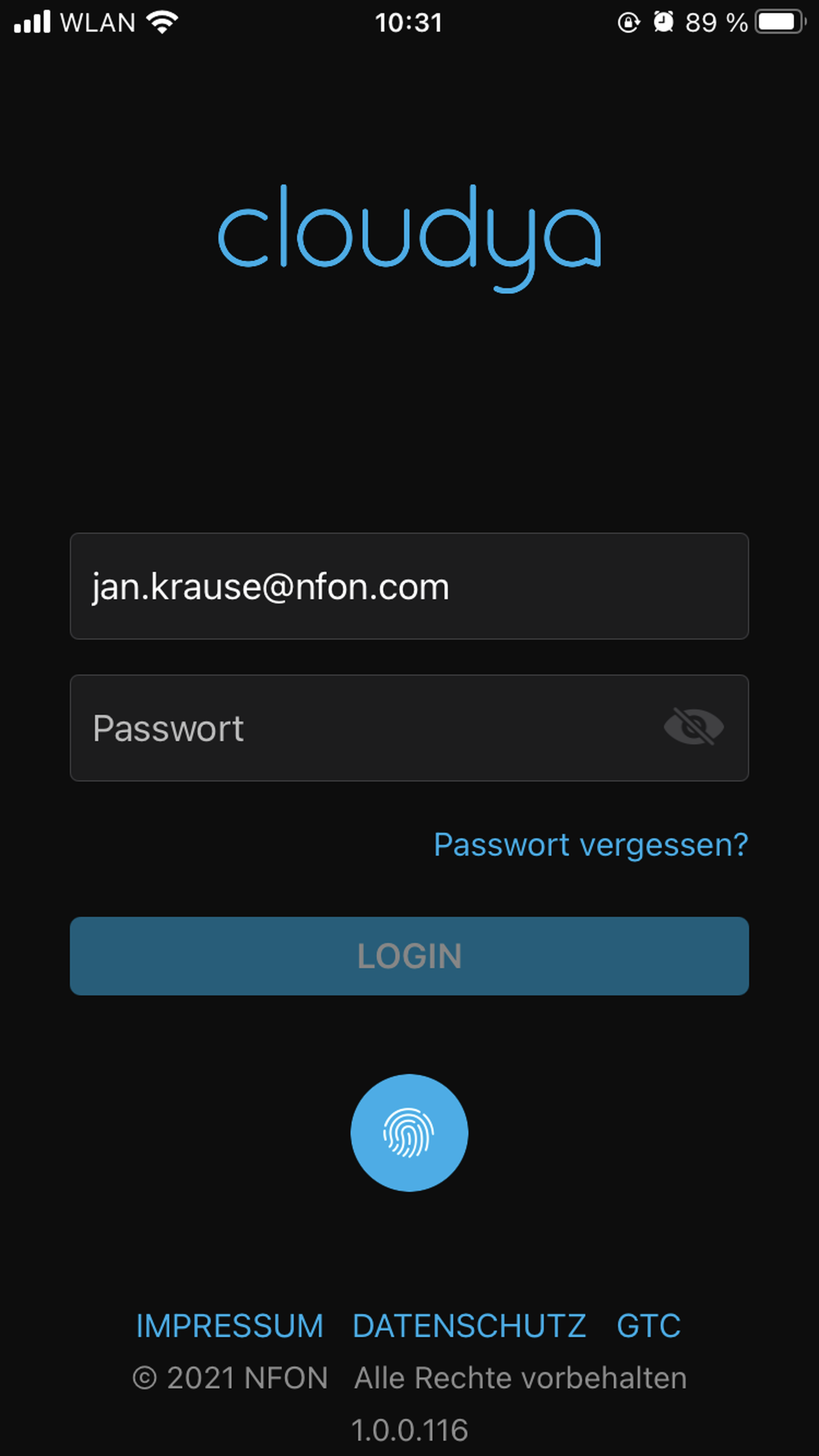
Task: Open the DATENSCHUTZ link
Action: click(469, 1325)
